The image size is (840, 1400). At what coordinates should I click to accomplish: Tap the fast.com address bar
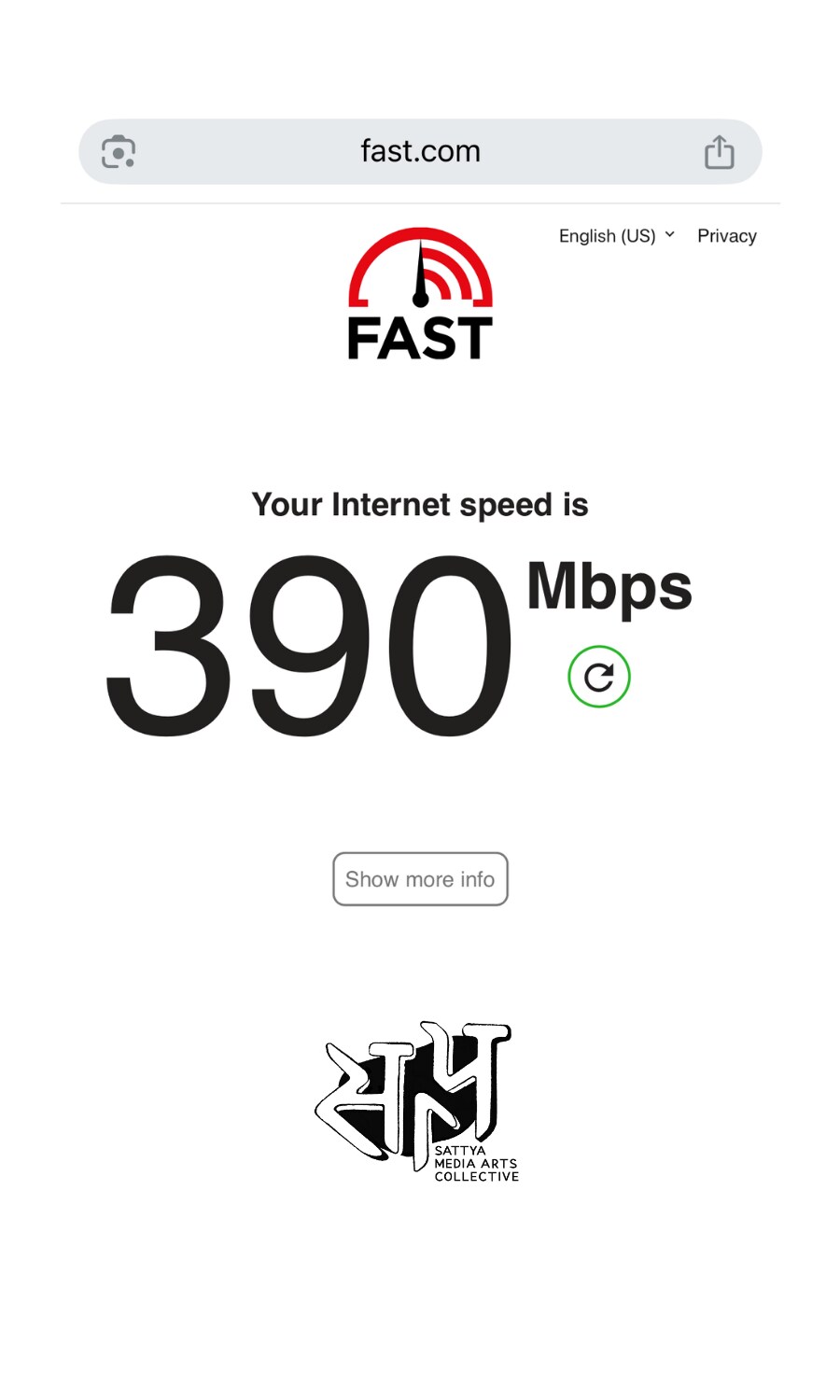pyautogui.click(x=420, y=151)
